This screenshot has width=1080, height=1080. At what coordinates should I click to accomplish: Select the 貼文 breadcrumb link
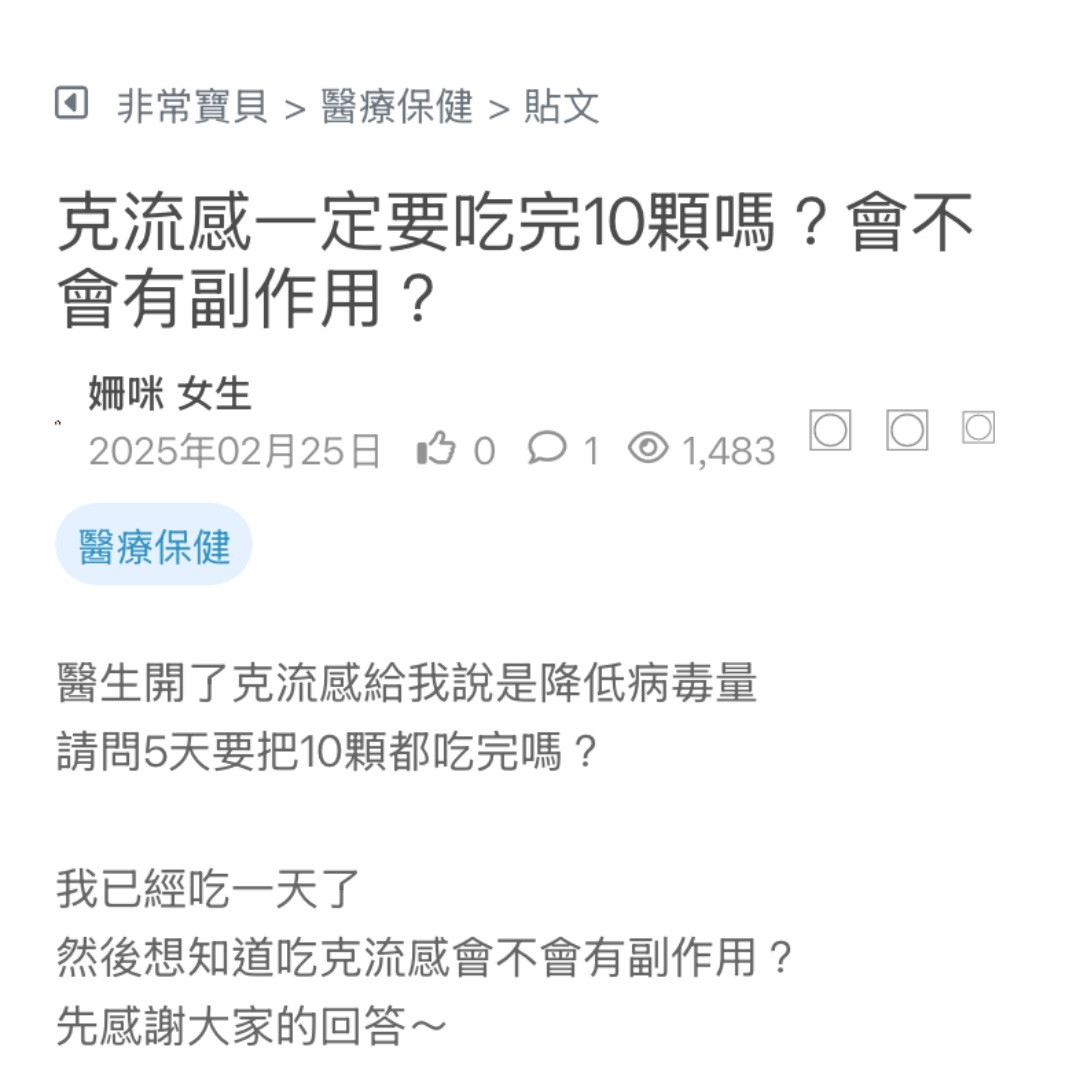[561, 106]
